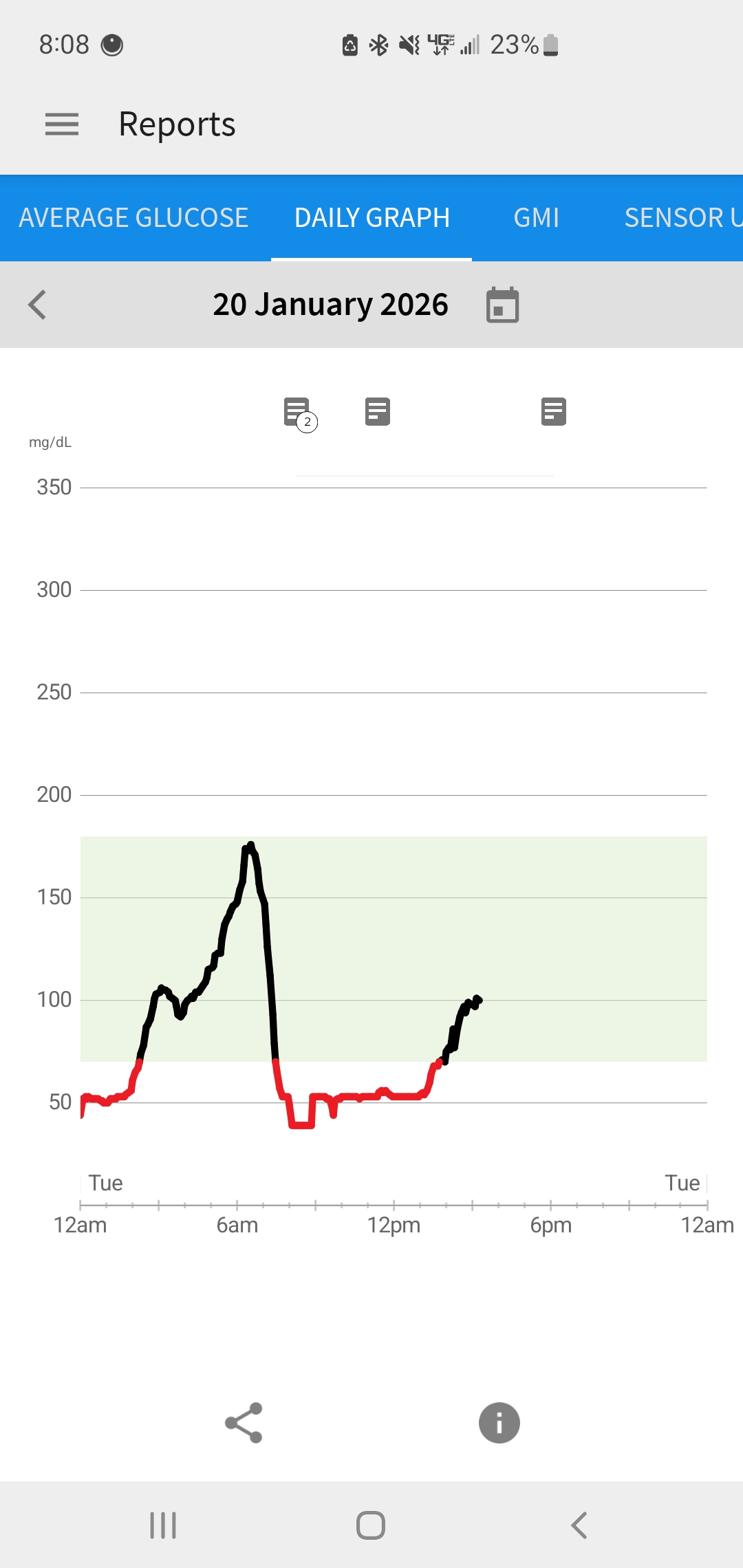
Task: Return to the home screen
Action: coord(371,1525)
